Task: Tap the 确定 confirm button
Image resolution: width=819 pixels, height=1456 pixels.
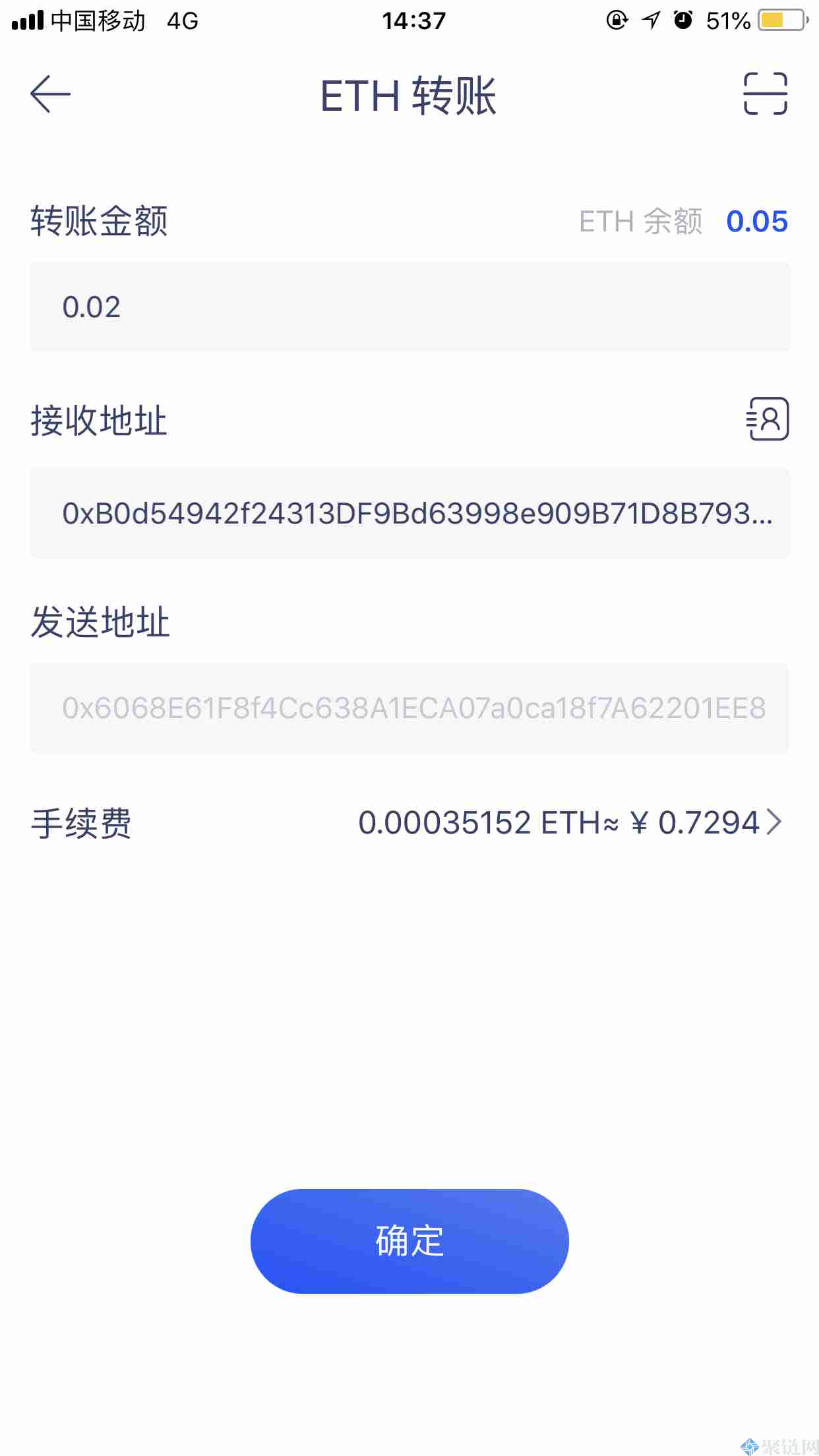Action: [409, 1241]
